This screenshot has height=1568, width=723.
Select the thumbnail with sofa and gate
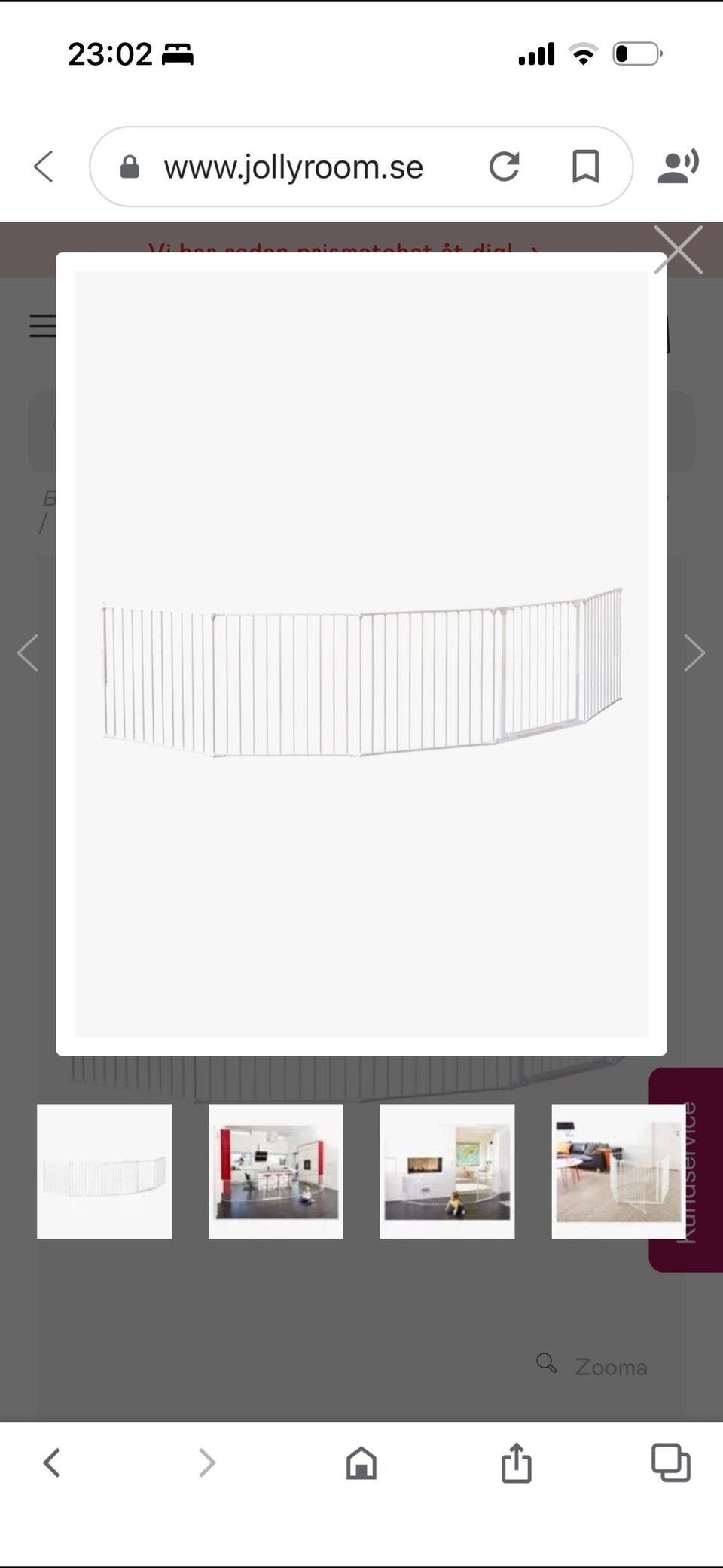pos(618,1172)
